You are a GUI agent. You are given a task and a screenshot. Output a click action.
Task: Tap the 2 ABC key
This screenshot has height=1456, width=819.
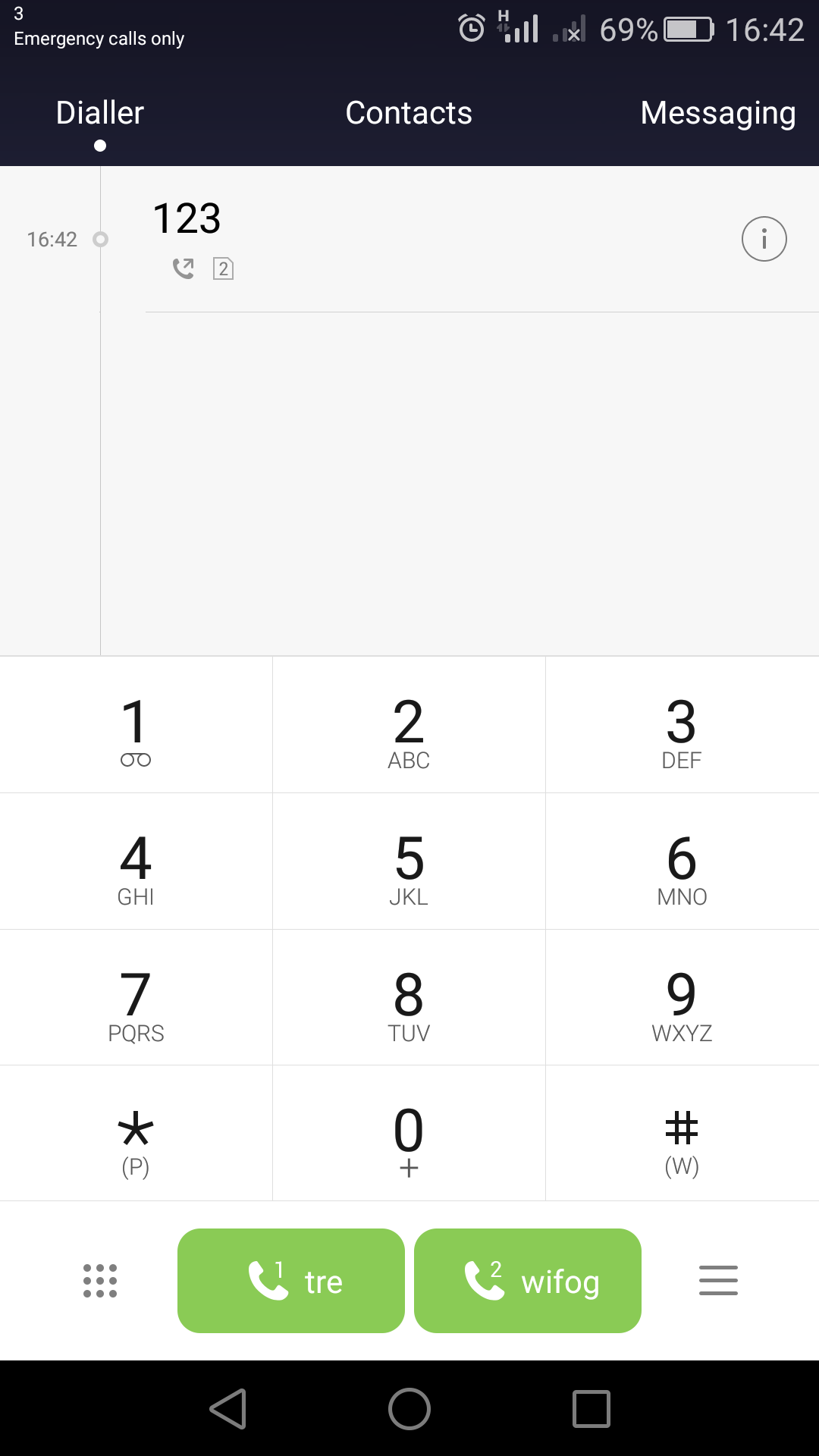409,726
